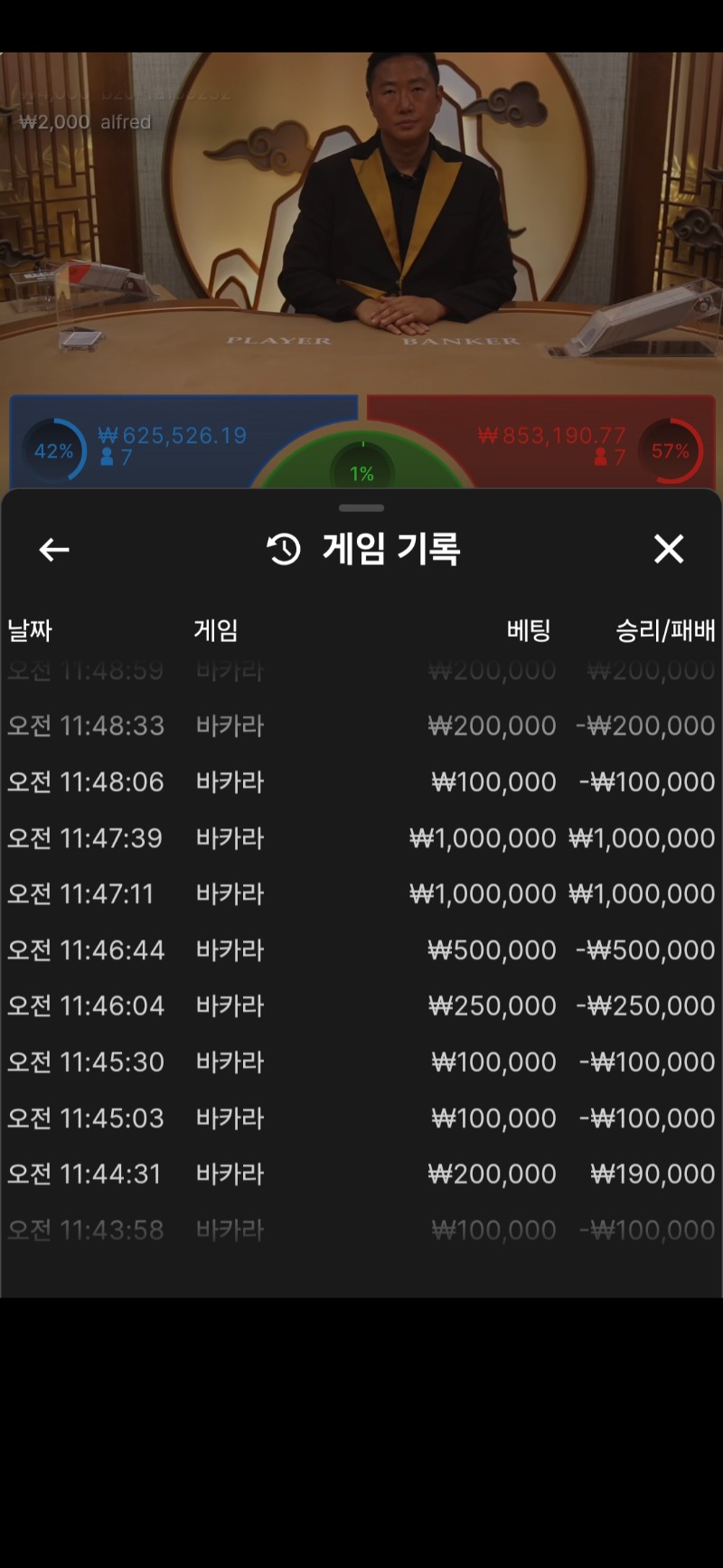View details of the 11:47:39 game
Screen dimensions: 723x1568
pyautogui.click(x=361, y=838)
